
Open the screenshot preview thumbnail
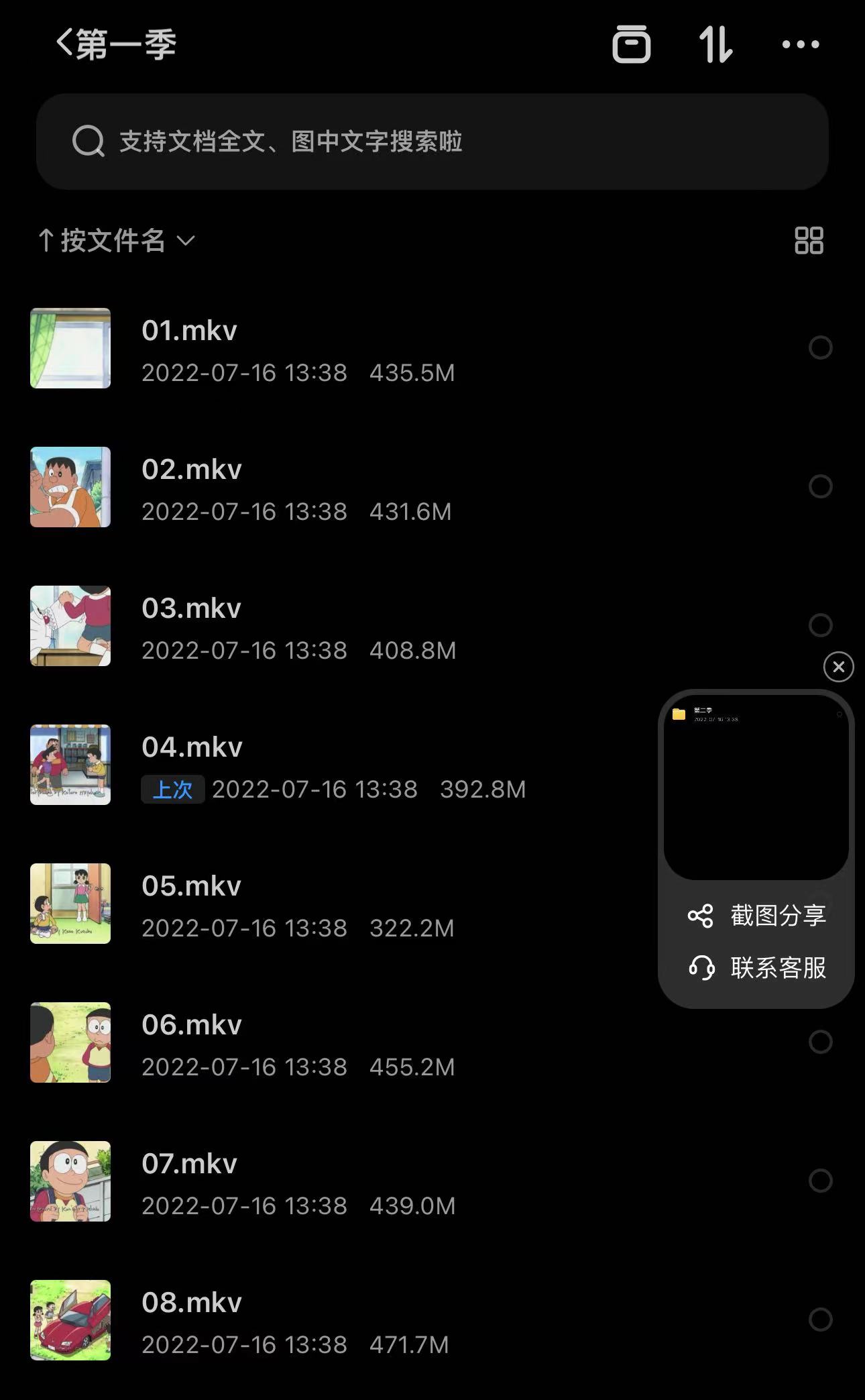pyautogui.click(x=756, y=787)
